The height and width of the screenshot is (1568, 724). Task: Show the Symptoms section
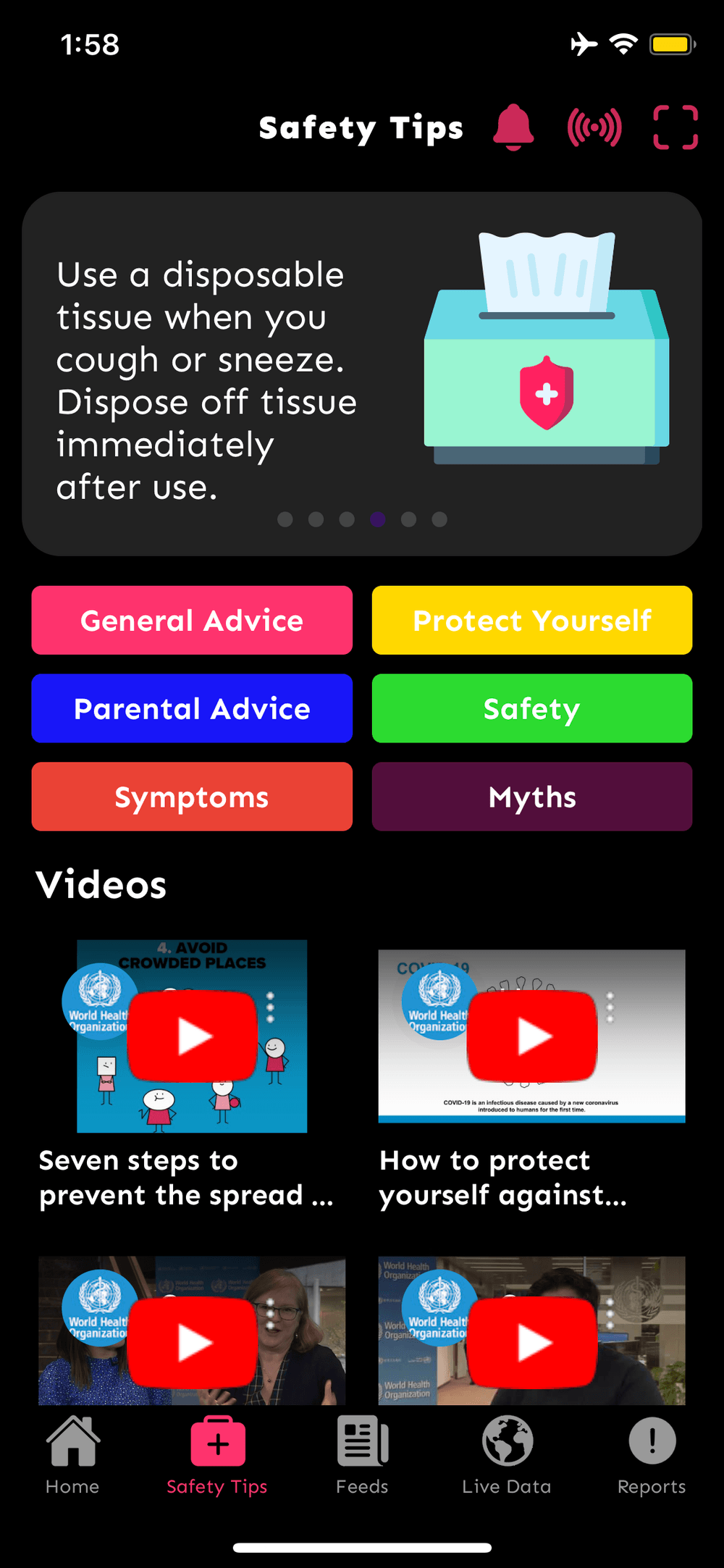coord(192,797)
